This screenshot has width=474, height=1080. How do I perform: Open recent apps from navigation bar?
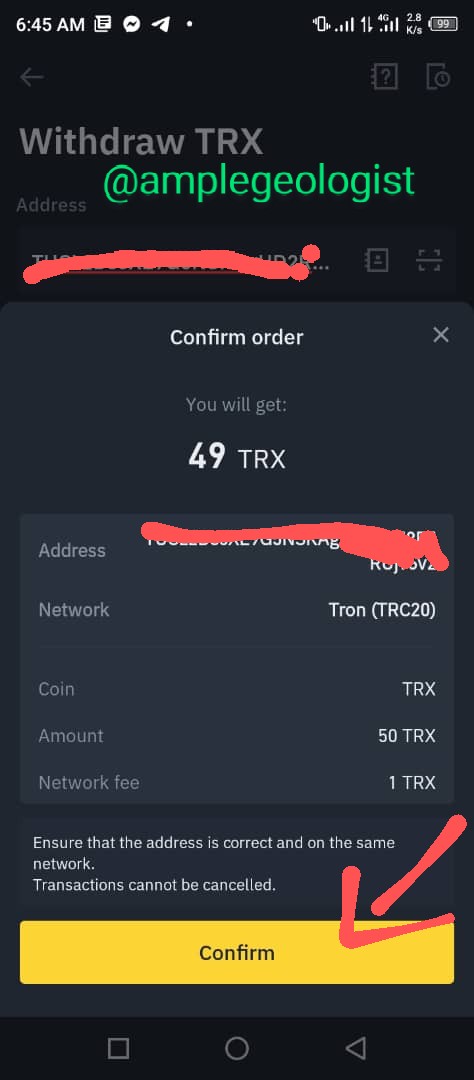118,1048
